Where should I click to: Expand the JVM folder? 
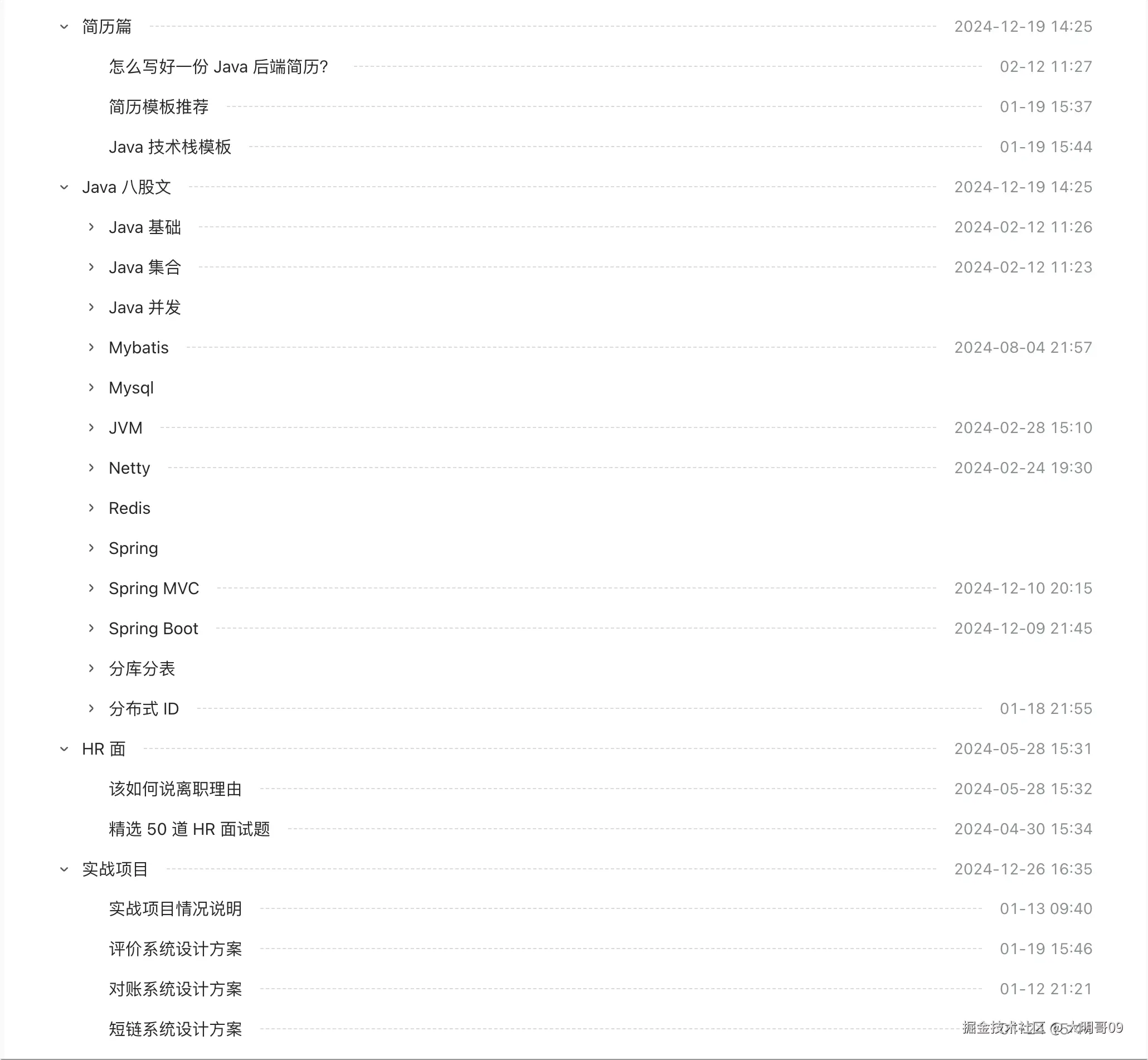click(91, 428)
